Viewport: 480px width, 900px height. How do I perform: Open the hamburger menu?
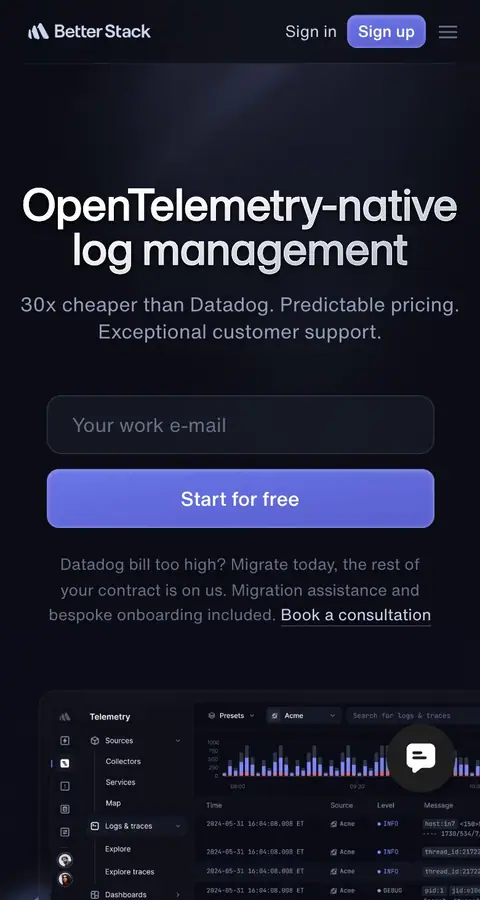448,32
